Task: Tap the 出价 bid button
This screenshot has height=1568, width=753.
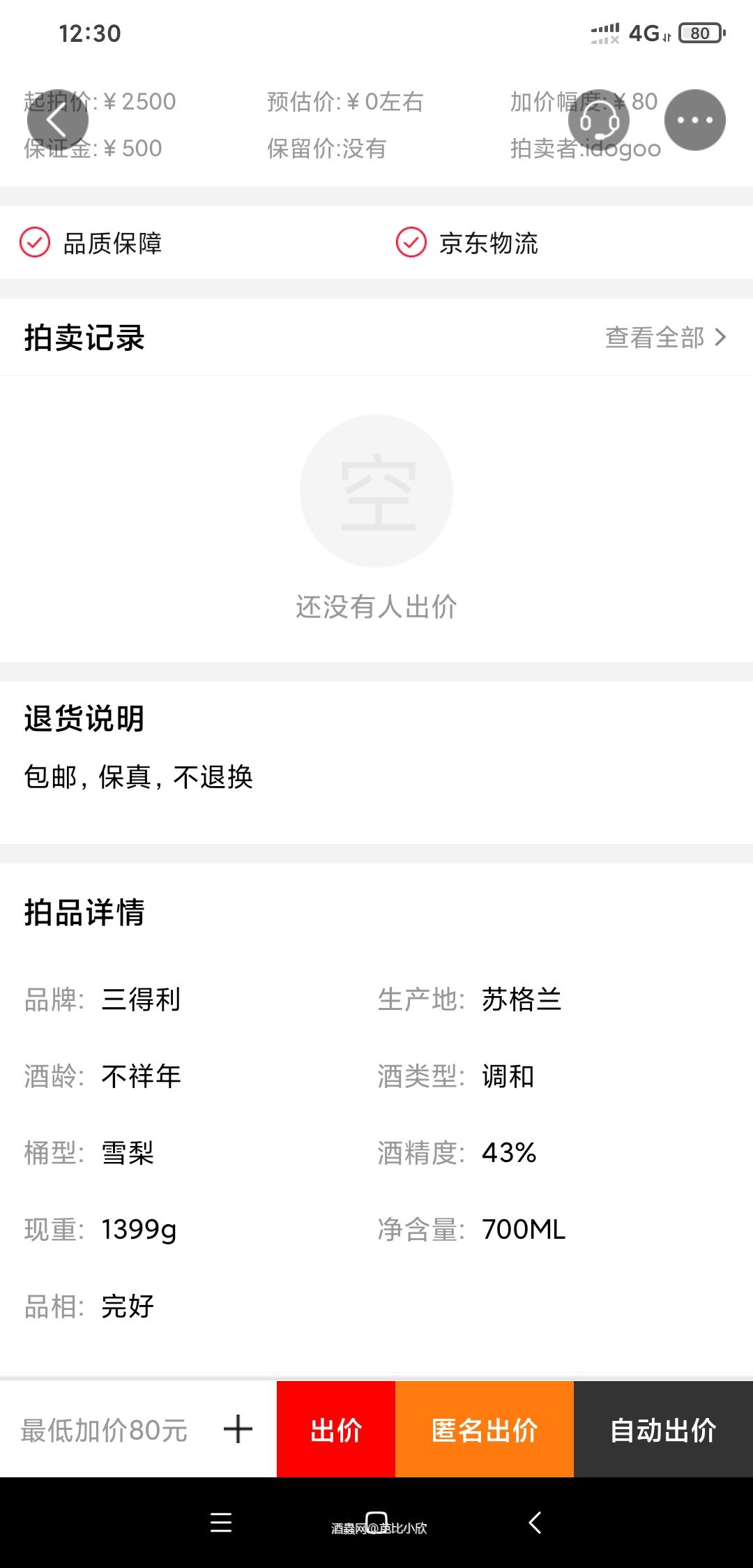Action: pyautogui.click(x=335, y=1428)
